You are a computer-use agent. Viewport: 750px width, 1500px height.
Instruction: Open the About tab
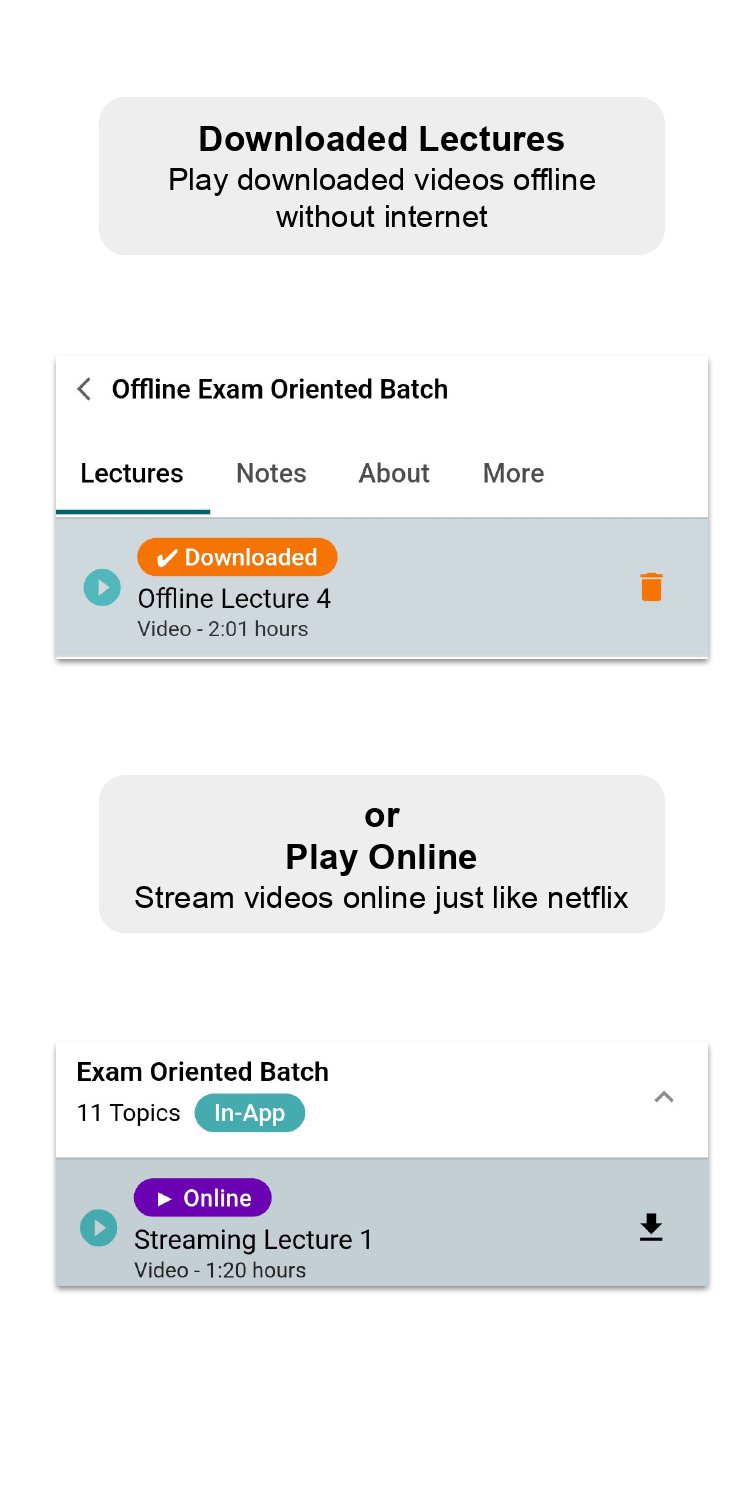click(x=393, y=473)
